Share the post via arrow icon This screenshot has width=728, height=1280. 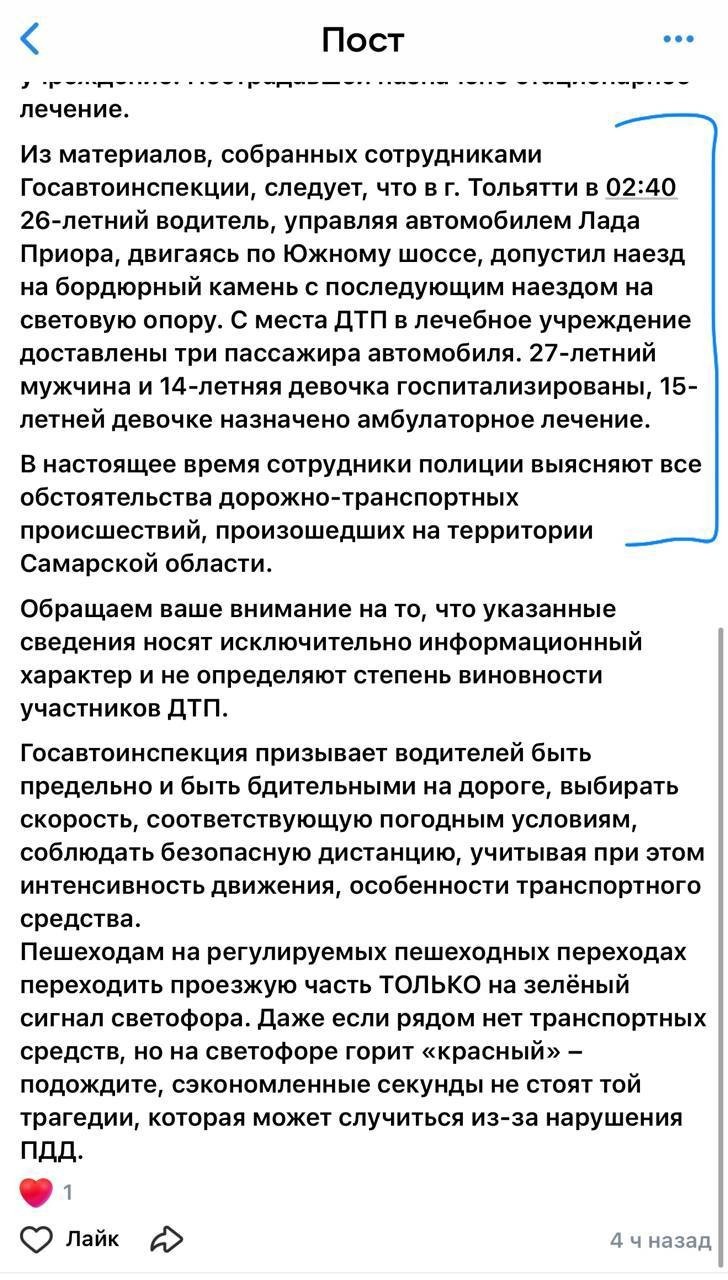167,1239
